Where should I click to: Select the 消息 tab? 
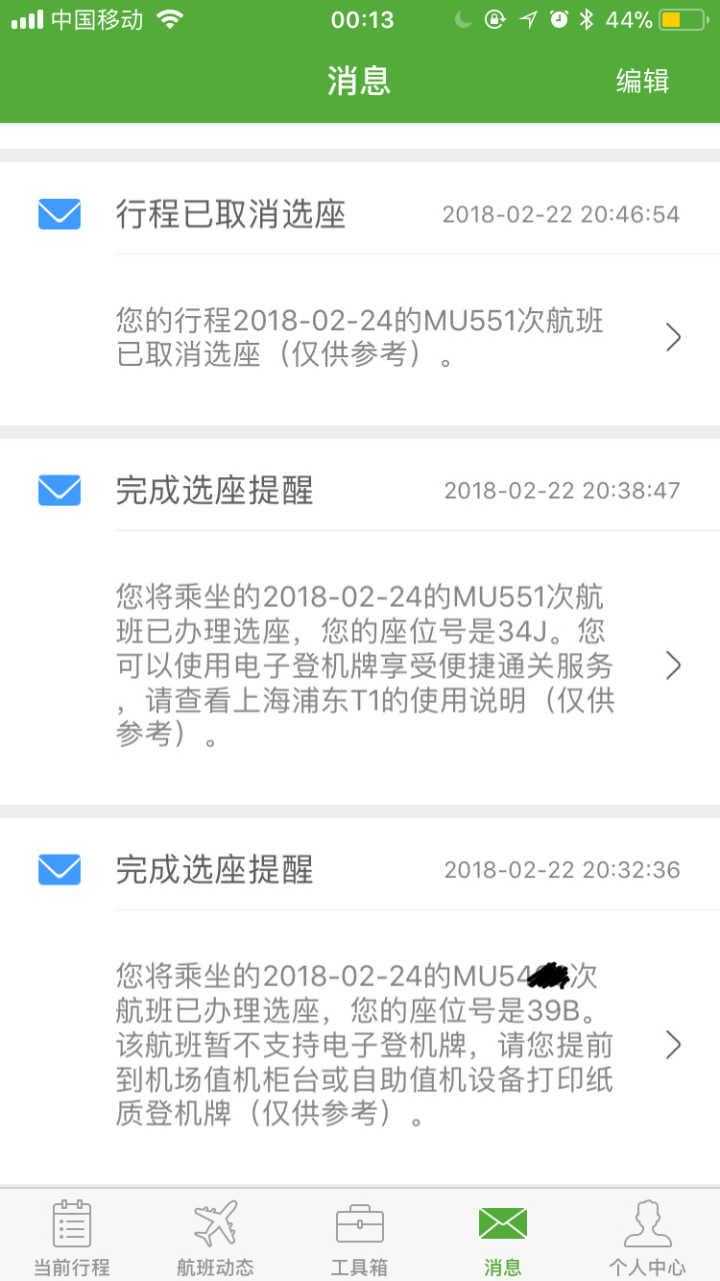503,1238
